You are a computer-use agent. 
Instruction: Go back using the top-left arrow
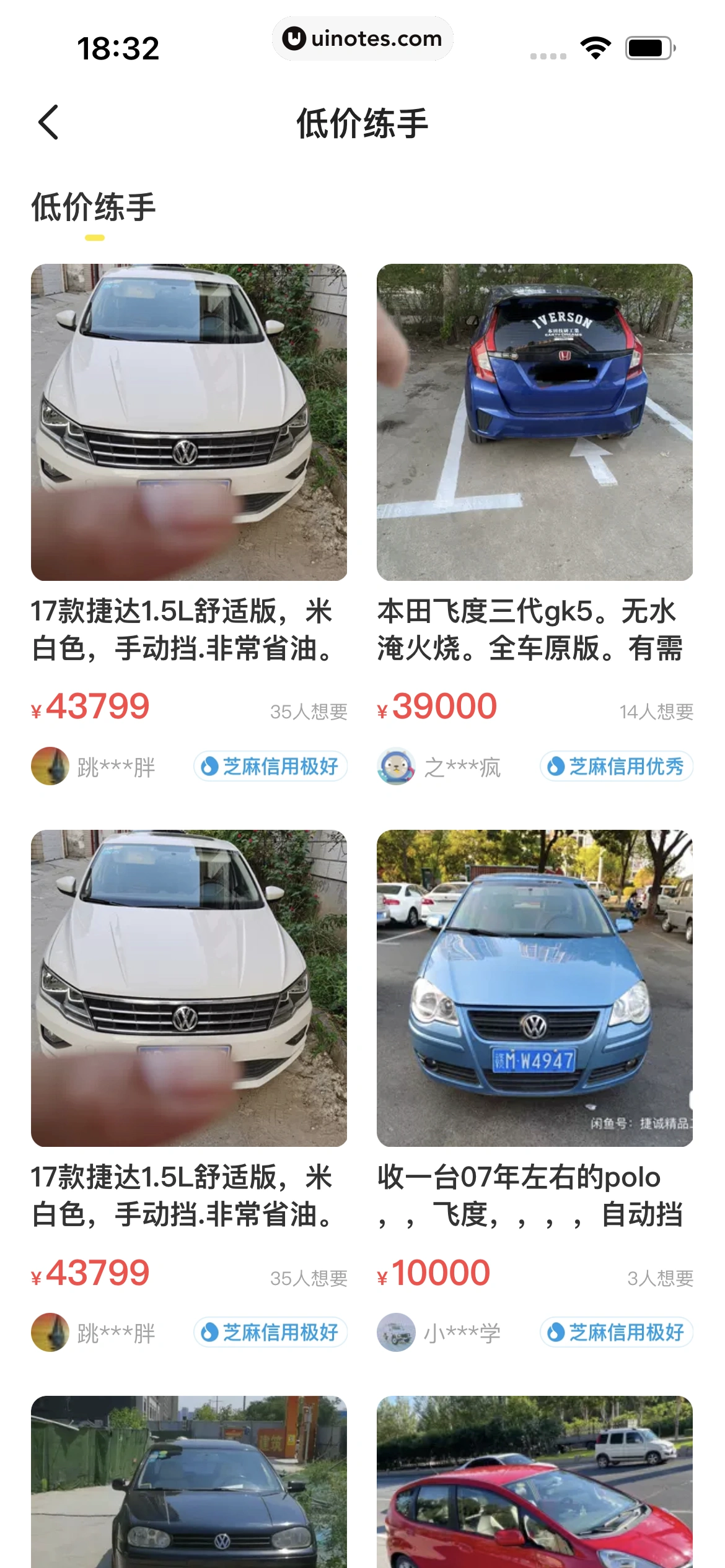pos(48,122)
